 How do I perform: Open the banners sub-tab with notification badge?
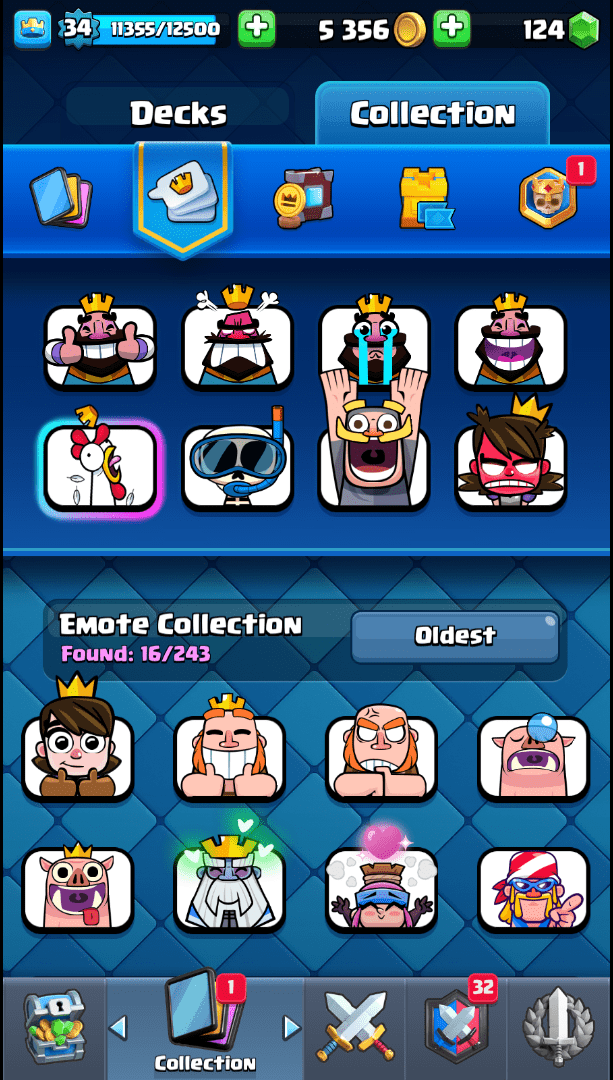tap(549, 196)
